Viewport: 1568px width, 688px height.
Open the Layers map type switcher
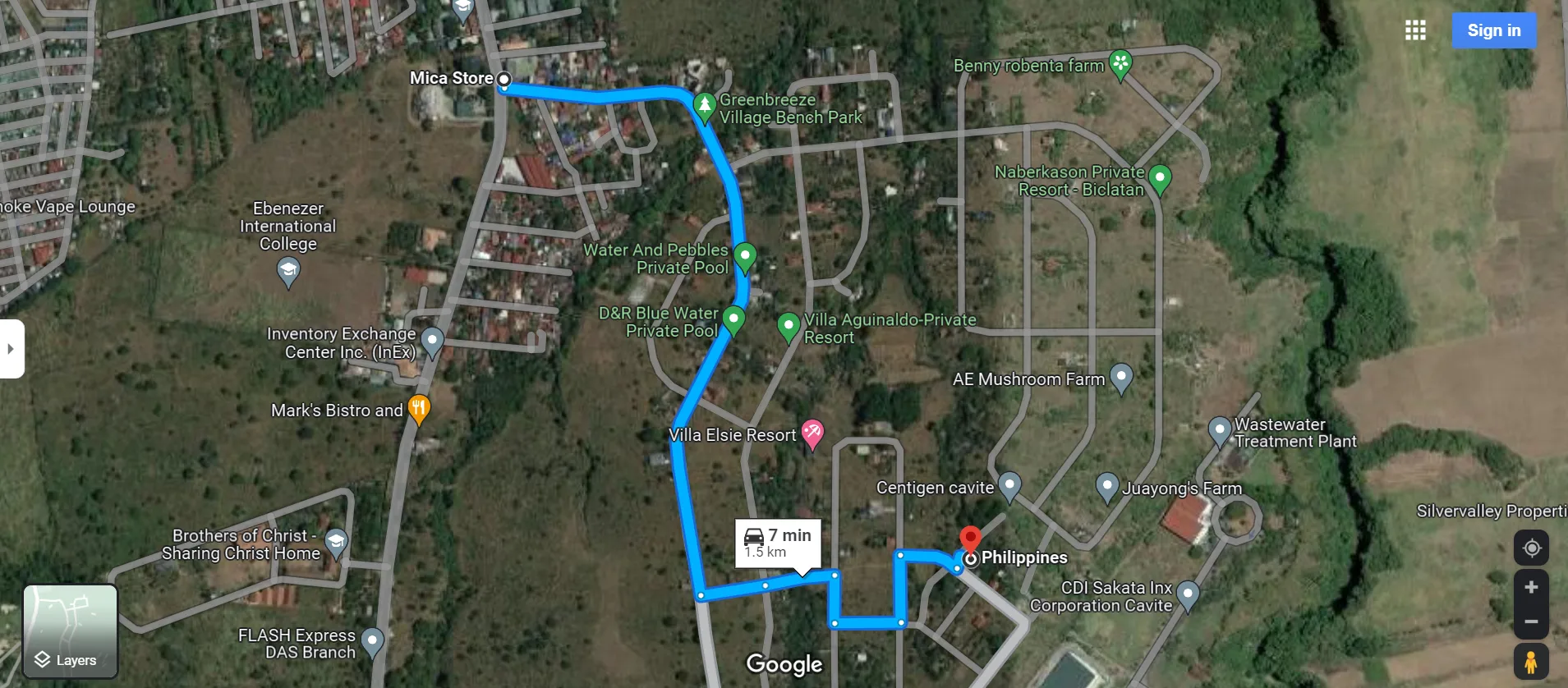70,631
